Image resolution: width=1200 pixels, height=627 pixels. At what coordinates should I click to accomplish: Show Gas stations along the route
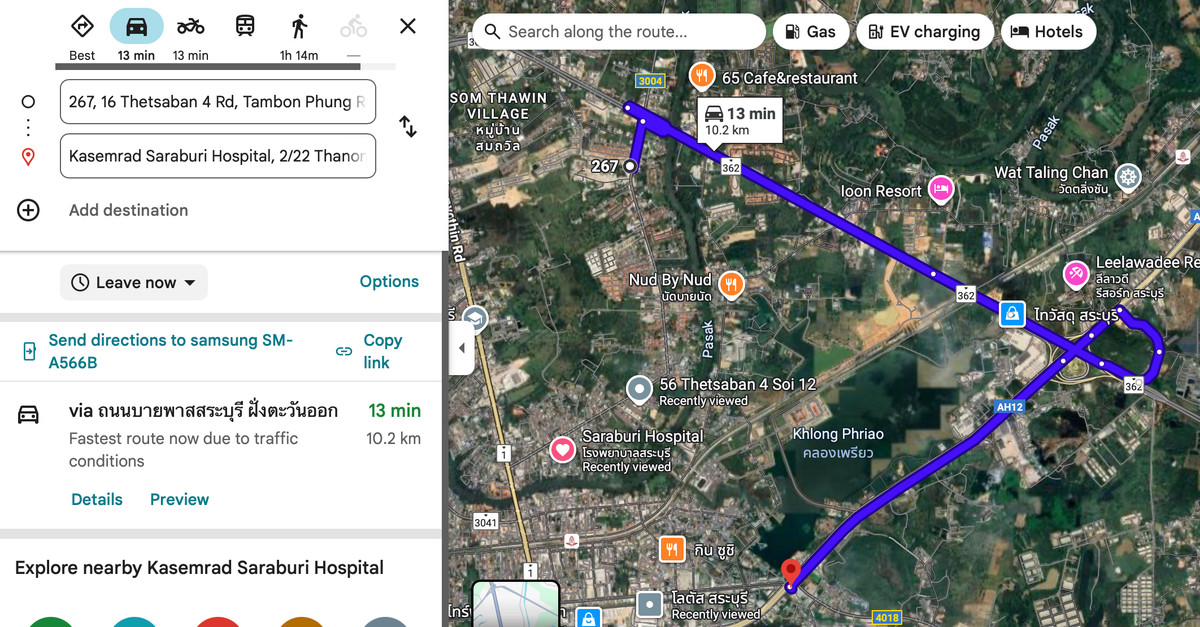[810, 32]
